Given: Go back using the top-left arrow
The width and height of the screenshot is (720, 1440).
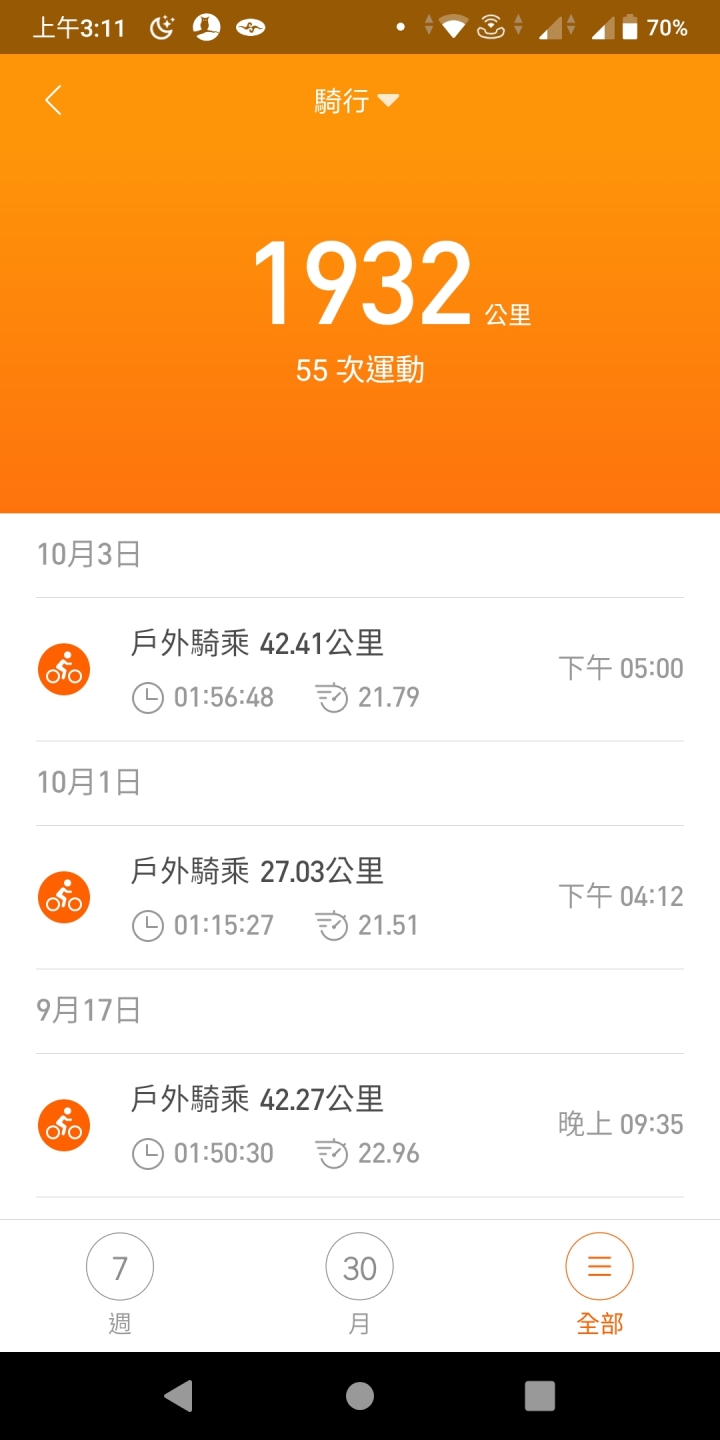Looking at the screenshot, I should 53,100.
